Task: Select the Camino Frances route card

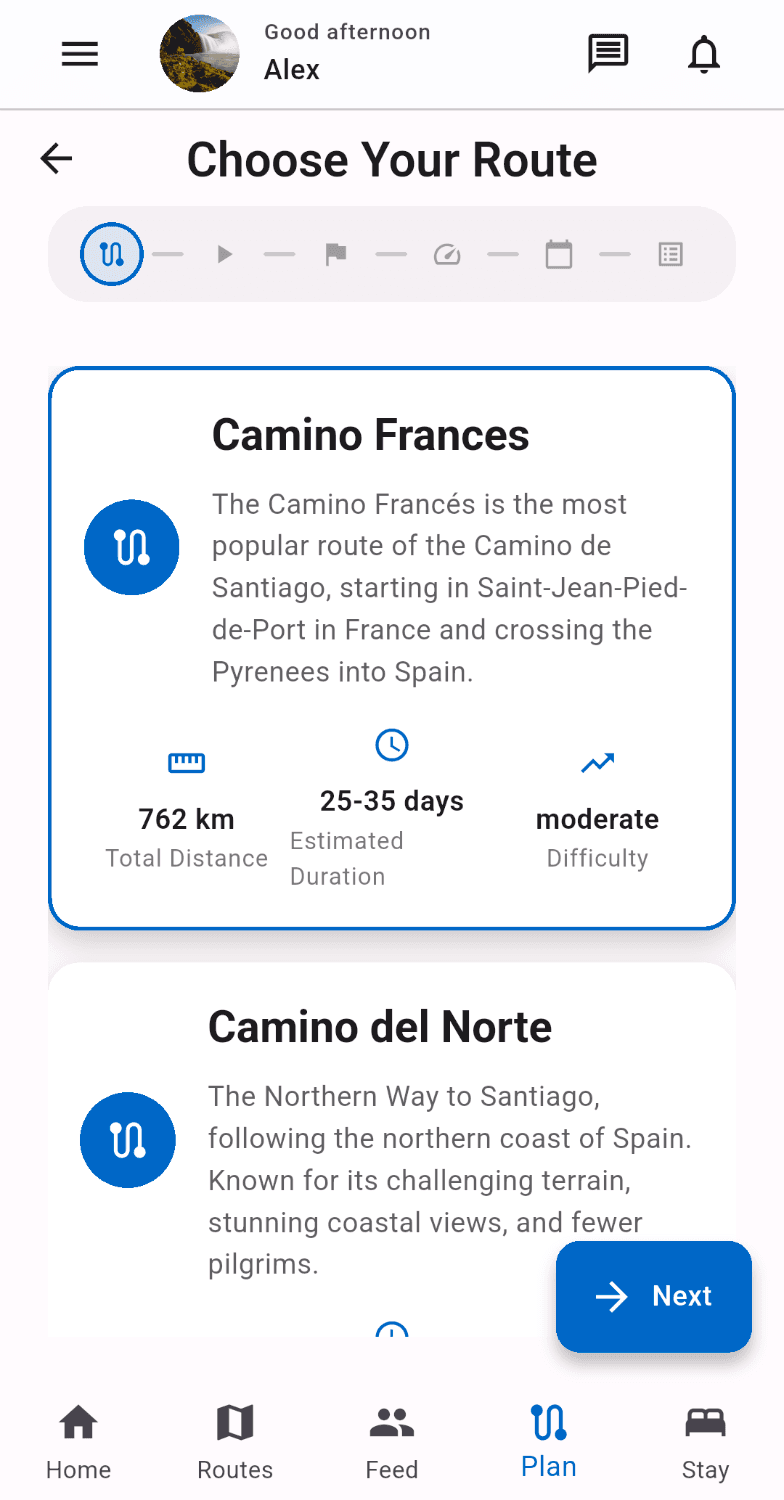Action: click(x=391, y=647)
